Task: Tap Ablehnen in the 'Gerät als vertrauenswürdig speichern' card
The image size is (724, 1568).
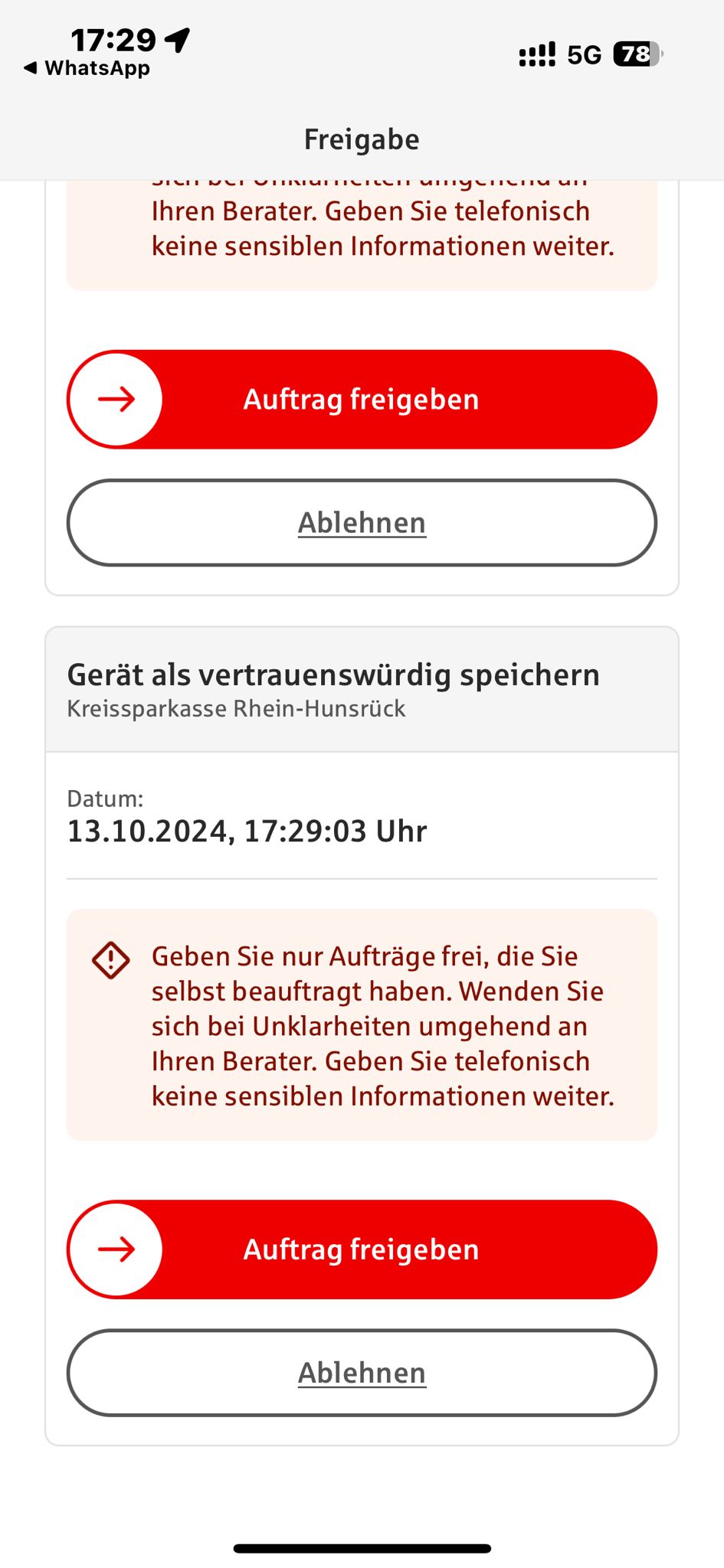Action: point(362,1372)
